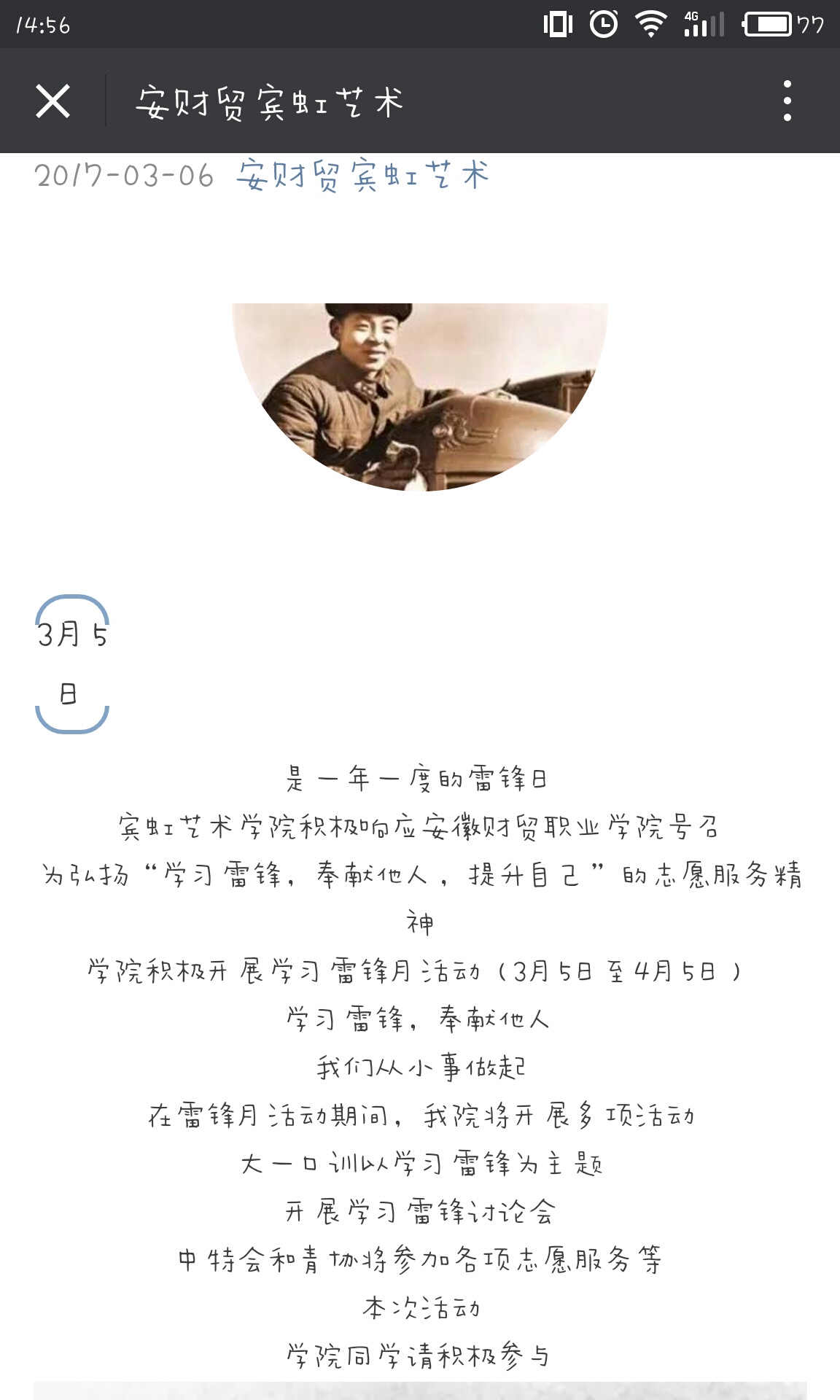Close the article with the X button
840x1400 pixels.
coord(53,101)
